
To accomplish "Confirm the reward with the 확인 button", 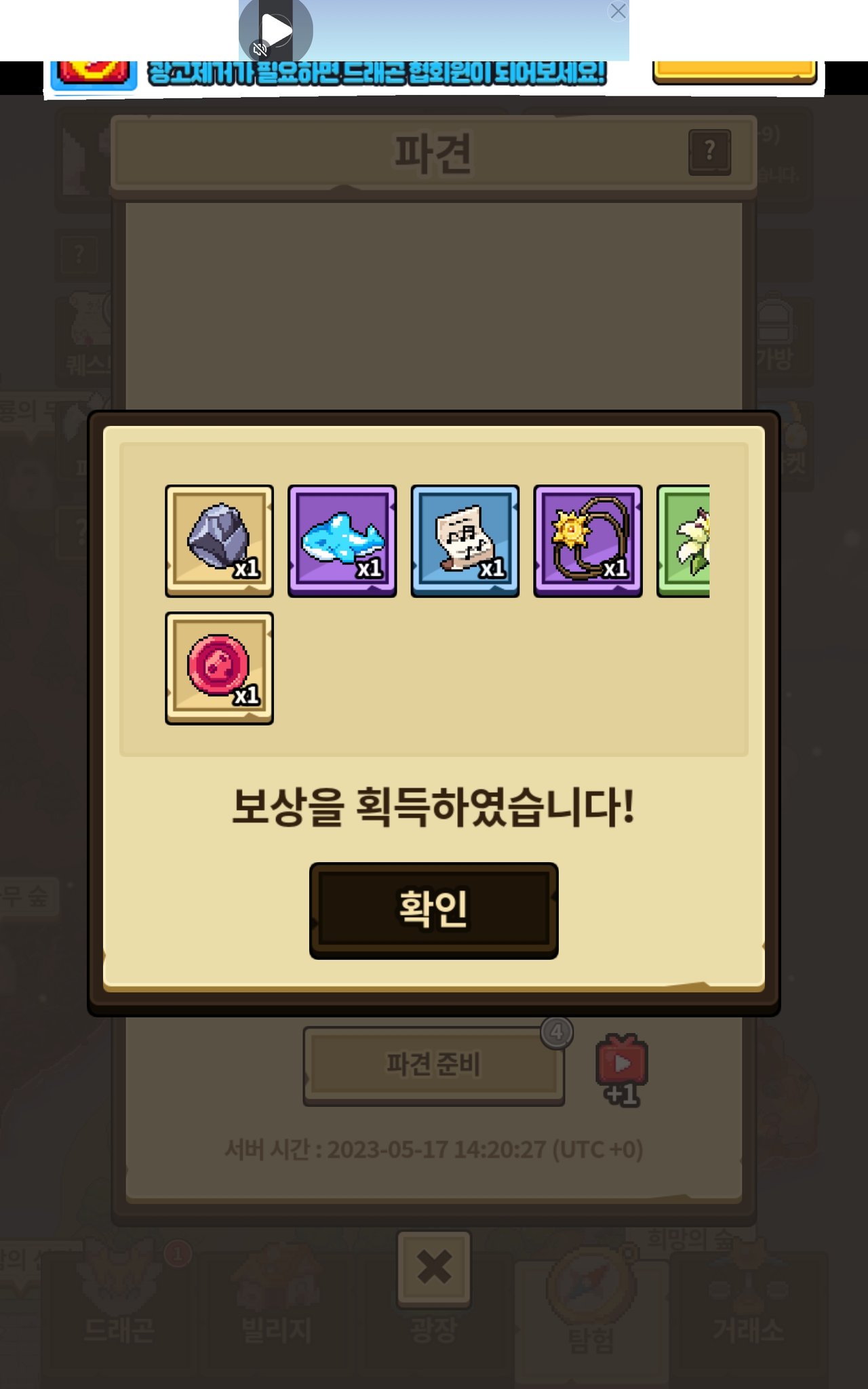I will pos(433,910).
